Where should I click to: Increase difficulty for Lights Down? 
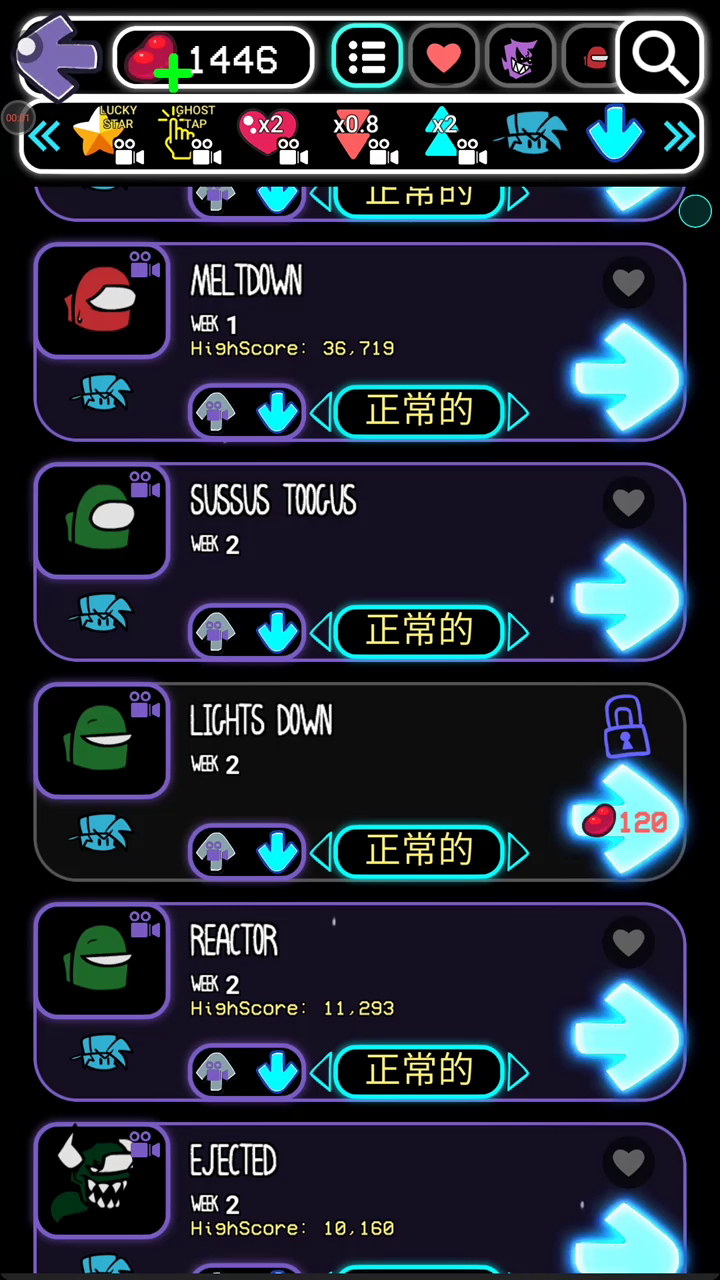pos(518,852)
